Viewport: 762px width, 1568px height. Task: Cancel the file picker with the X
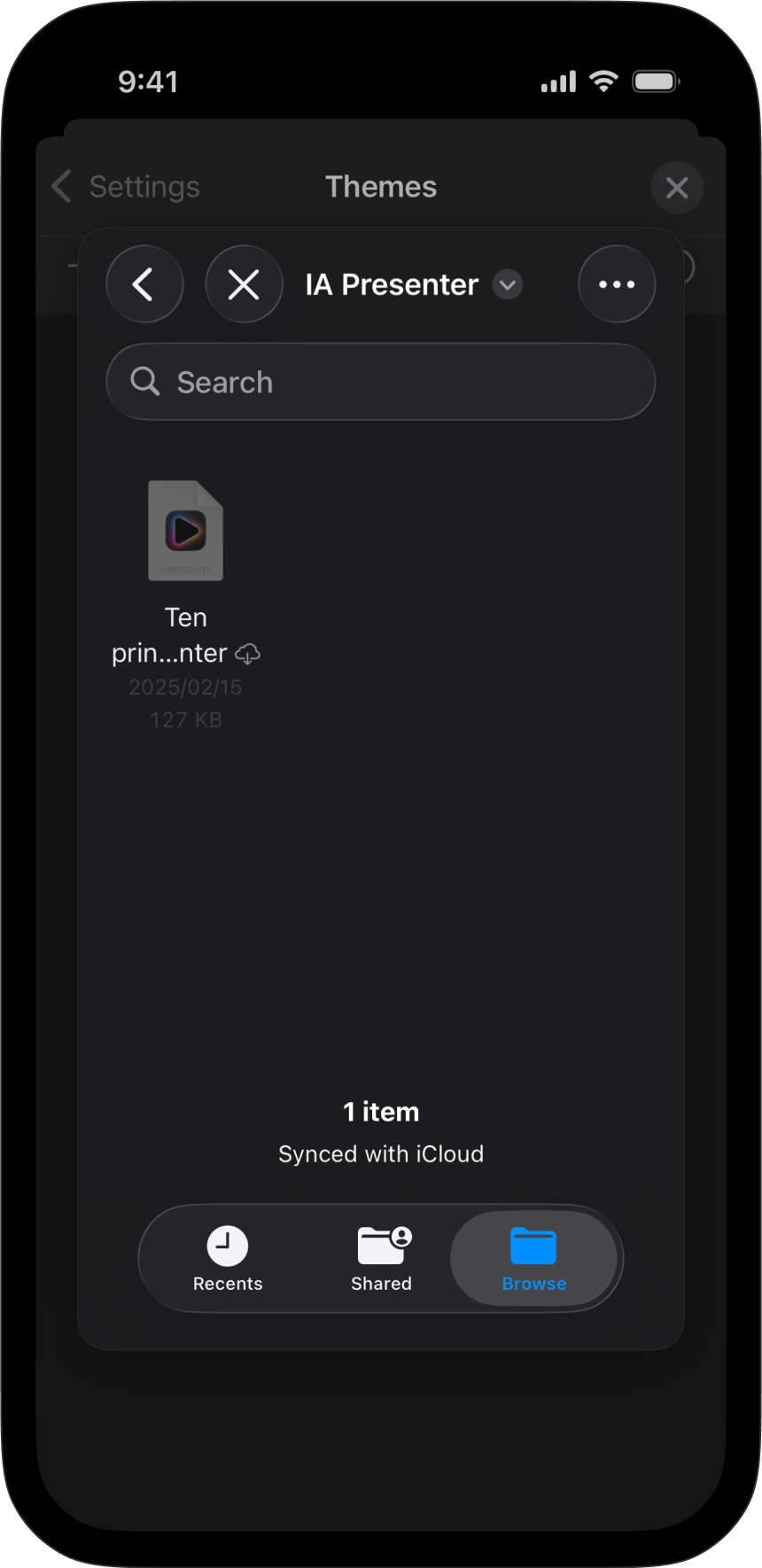point(244,284)
